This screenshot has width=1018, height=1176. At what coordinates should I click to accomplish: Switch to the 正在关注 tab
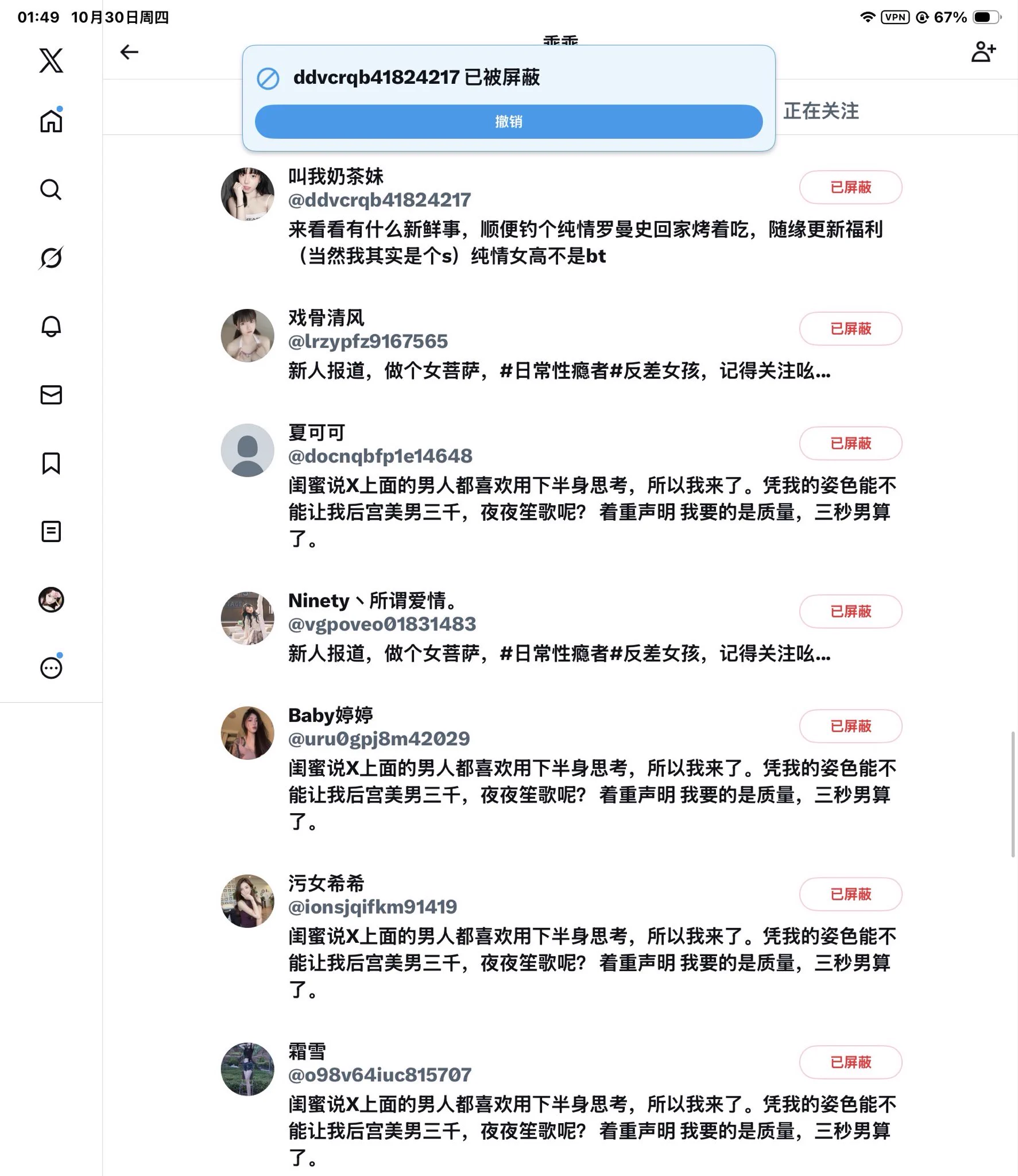pyautogui.click(x=820, y=111)
